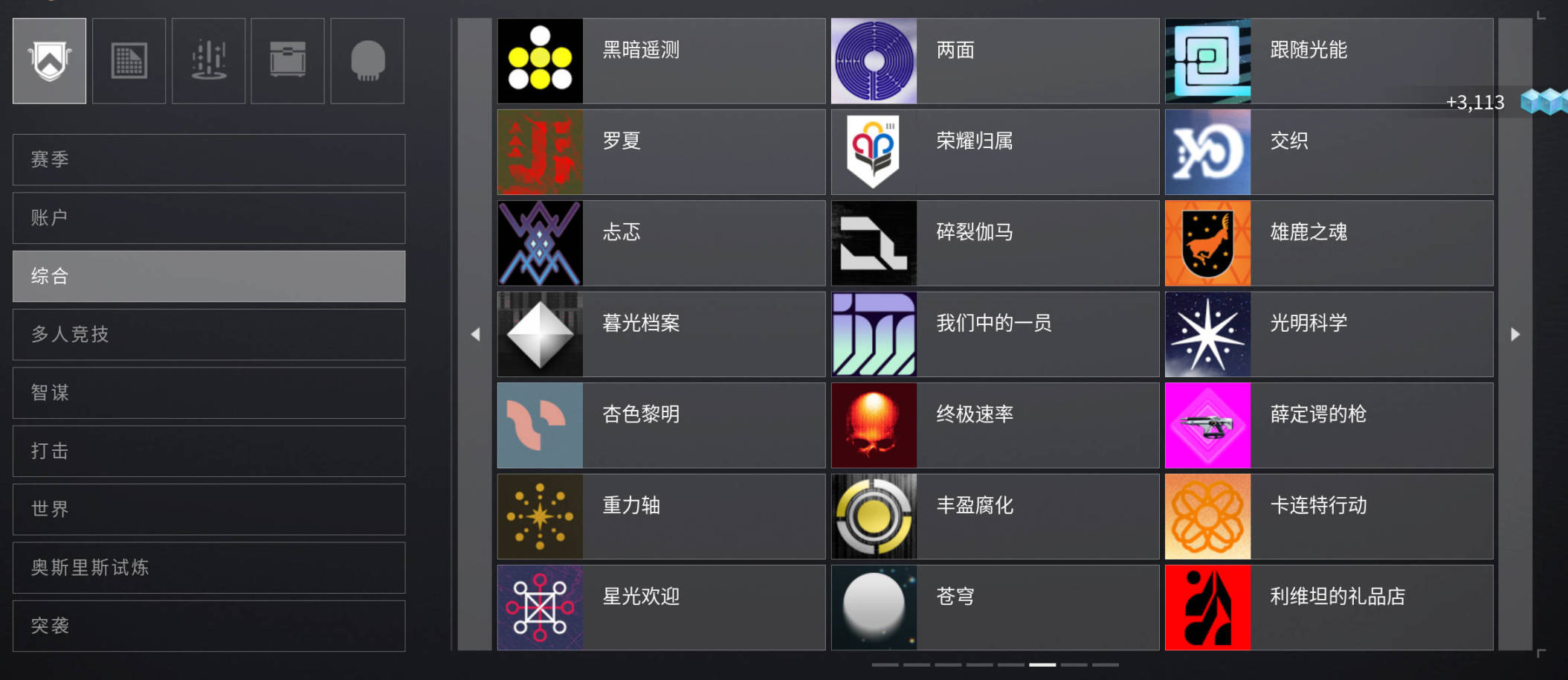
Task: Open the 奥斯里斯试炼 category
Action: (x=209, y=568)
